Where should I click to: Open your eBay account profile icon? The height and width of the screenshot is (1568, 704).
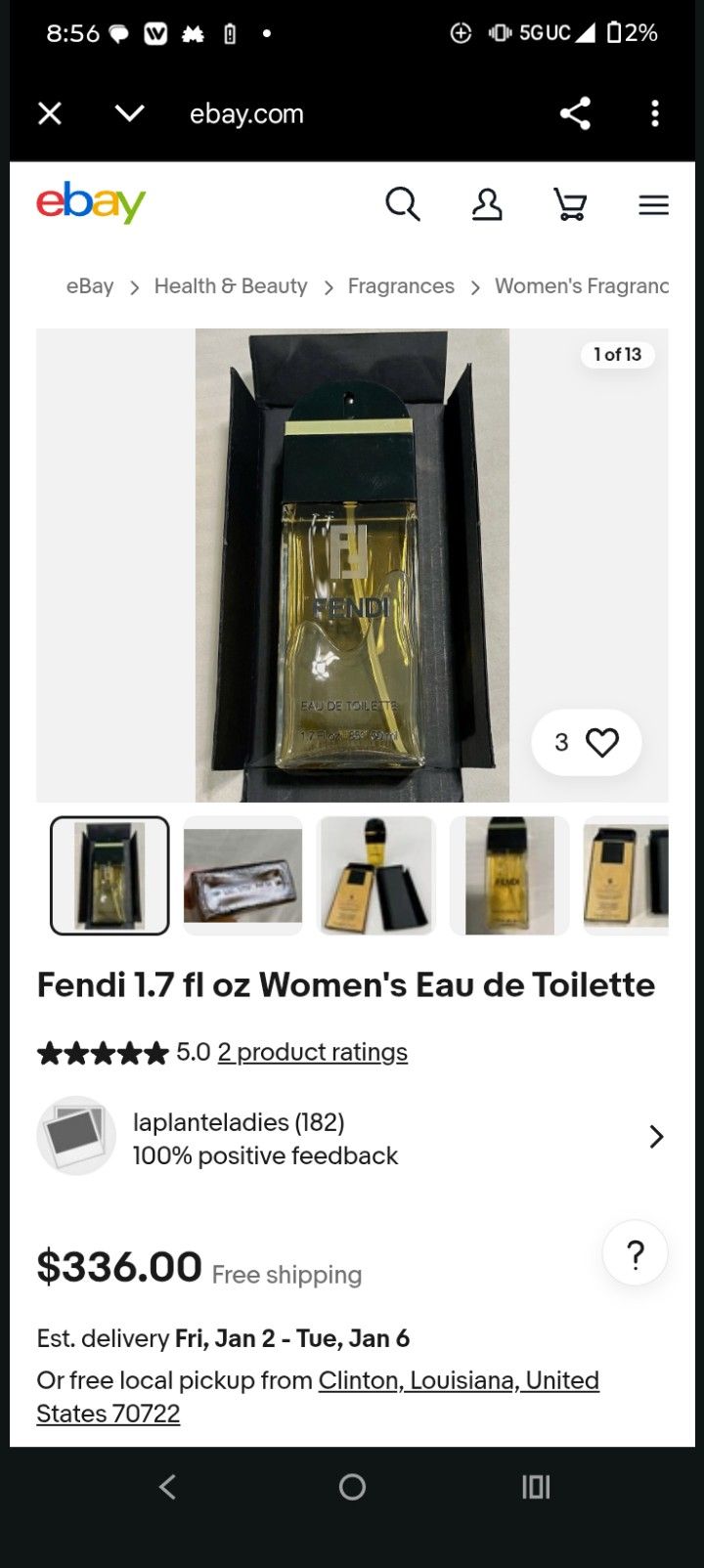[487, 204]
